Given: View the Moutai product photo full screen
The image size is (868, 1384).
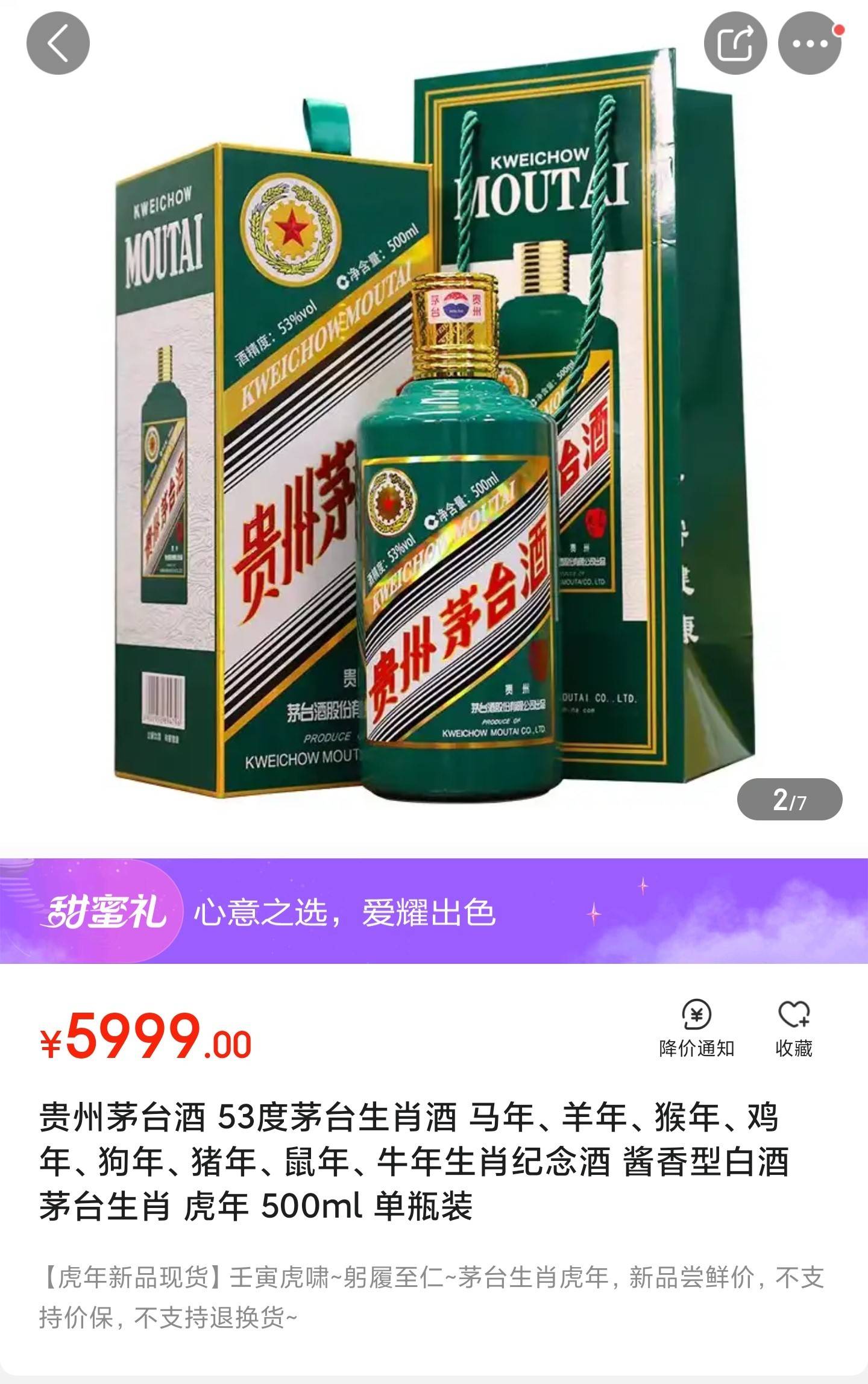Looking at the screenshot, I should point(434,458).
